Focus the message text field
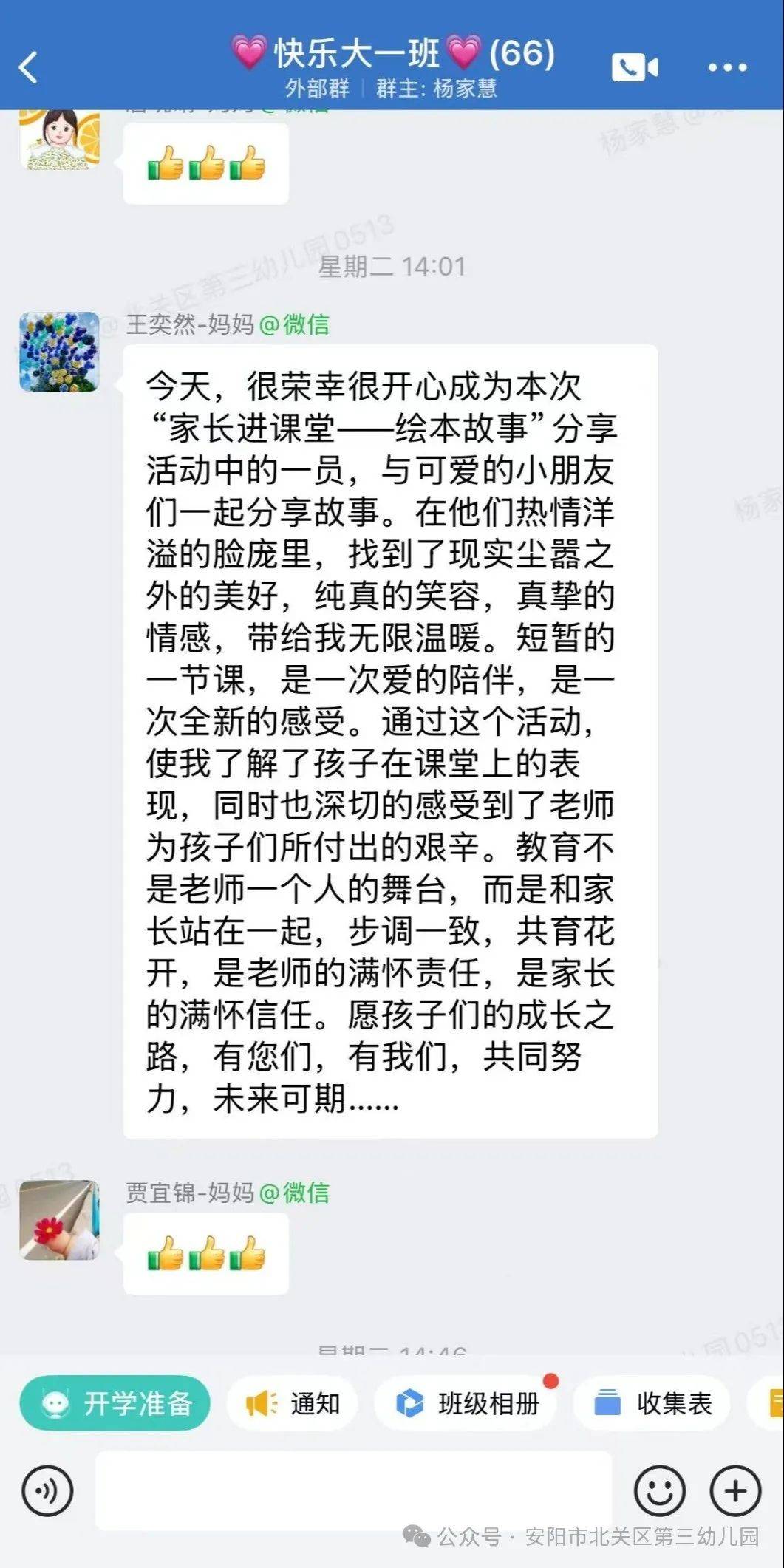 click(x=353, y=1490)
